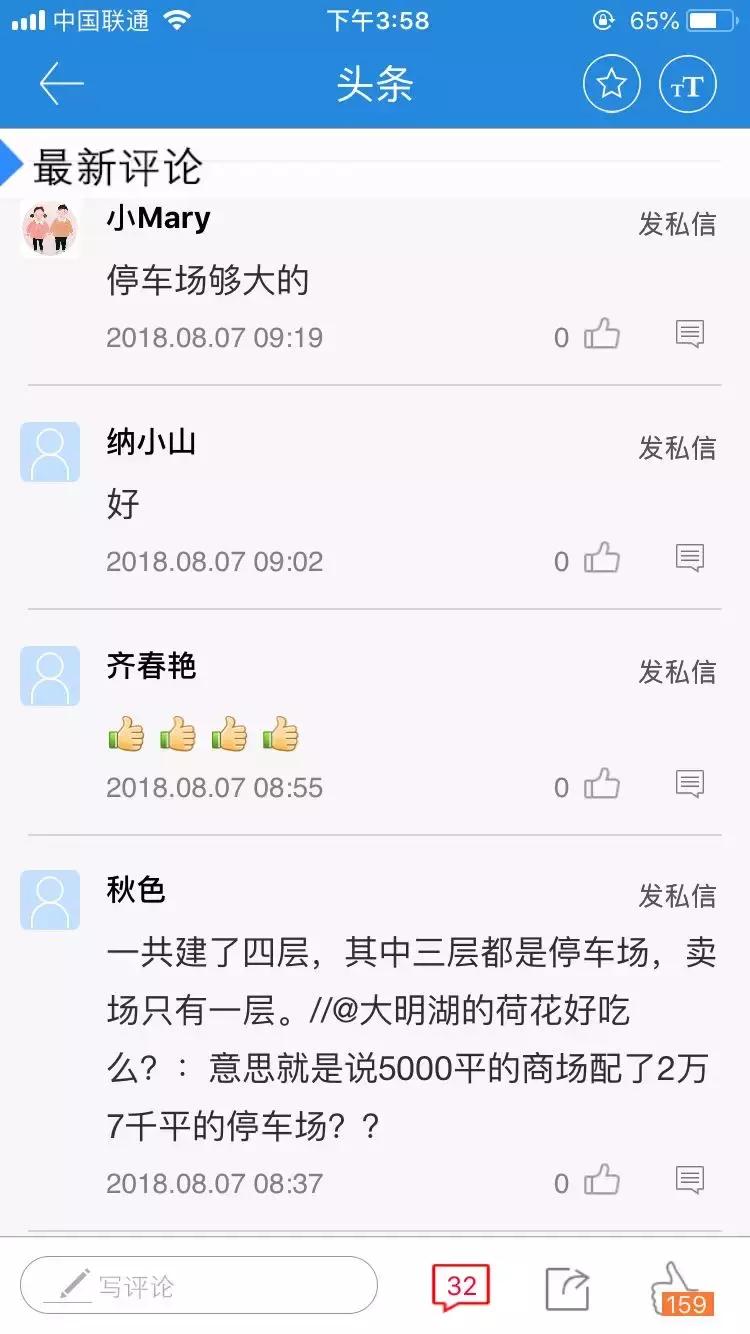Like 齐春艳's thumbs-up emoji comment

[x=603, y=783]
